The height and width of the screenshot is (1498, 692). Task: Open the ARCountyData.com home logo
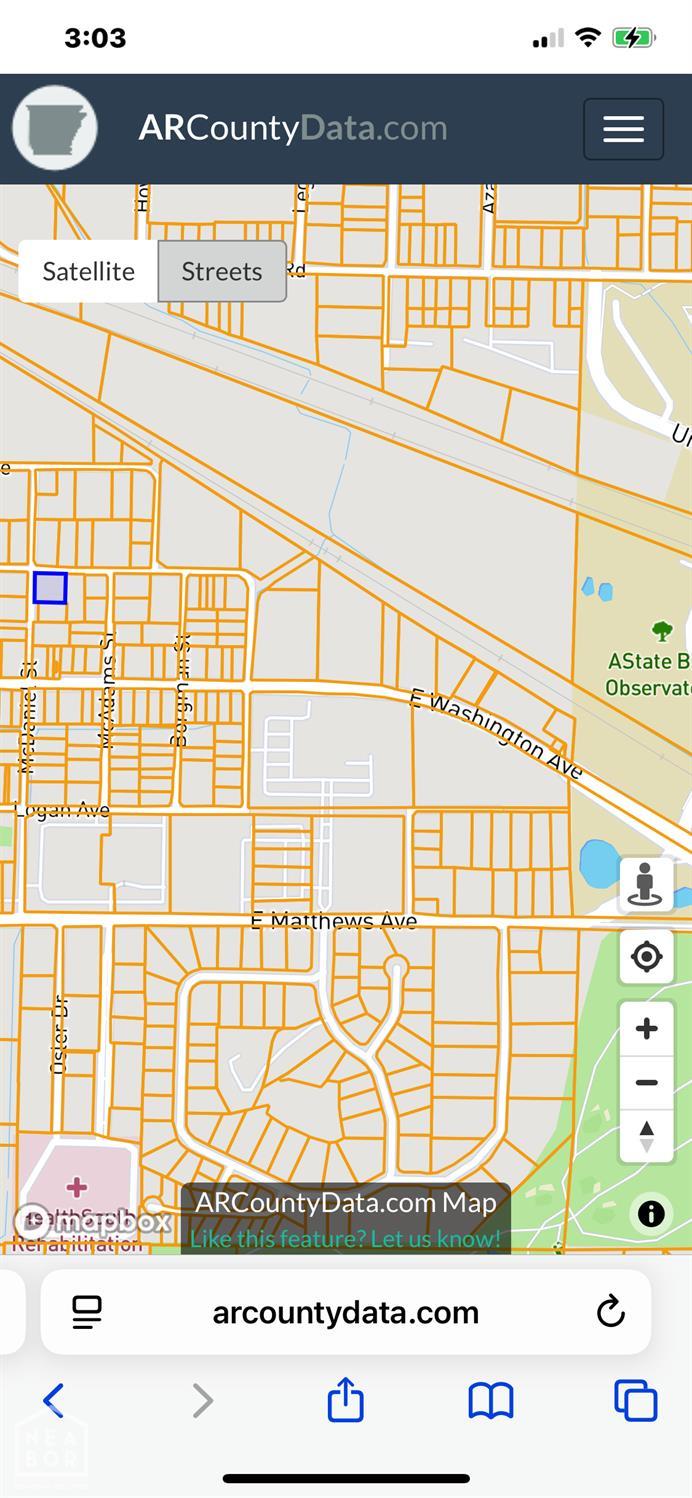[x=55, y=128]
